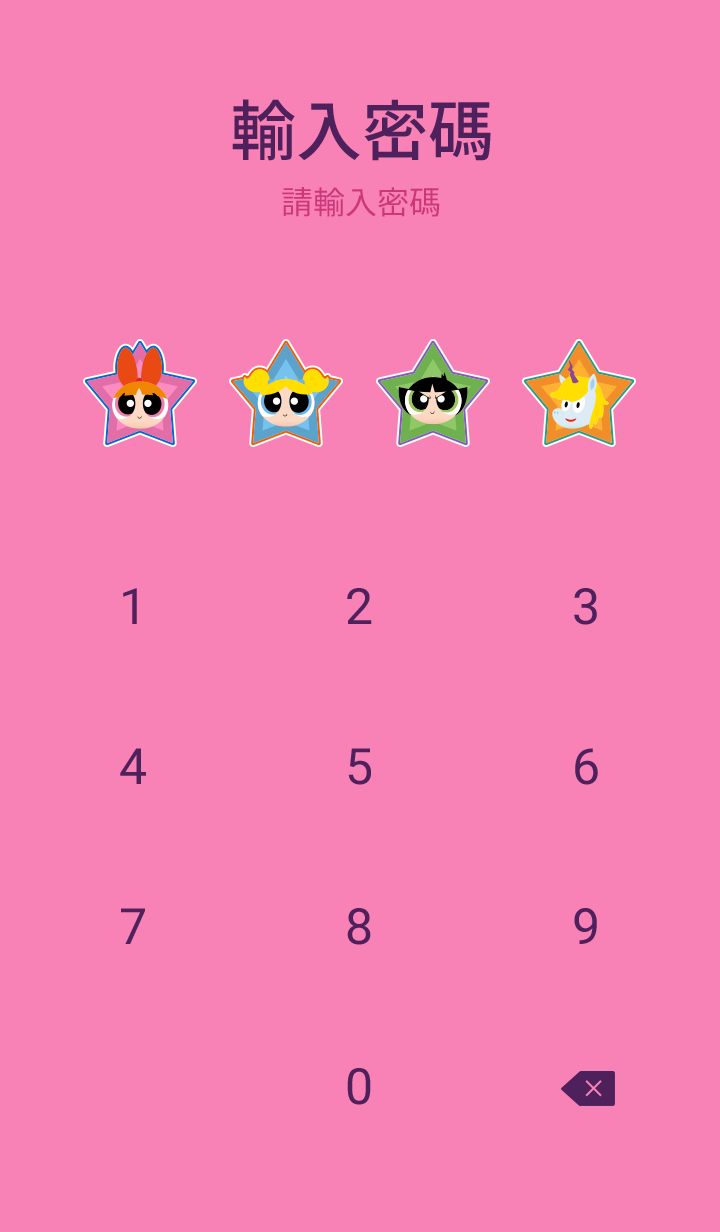Select digit 3 on the passcode pad
This screenshot has width=720, height=1232.
[586, 607]
